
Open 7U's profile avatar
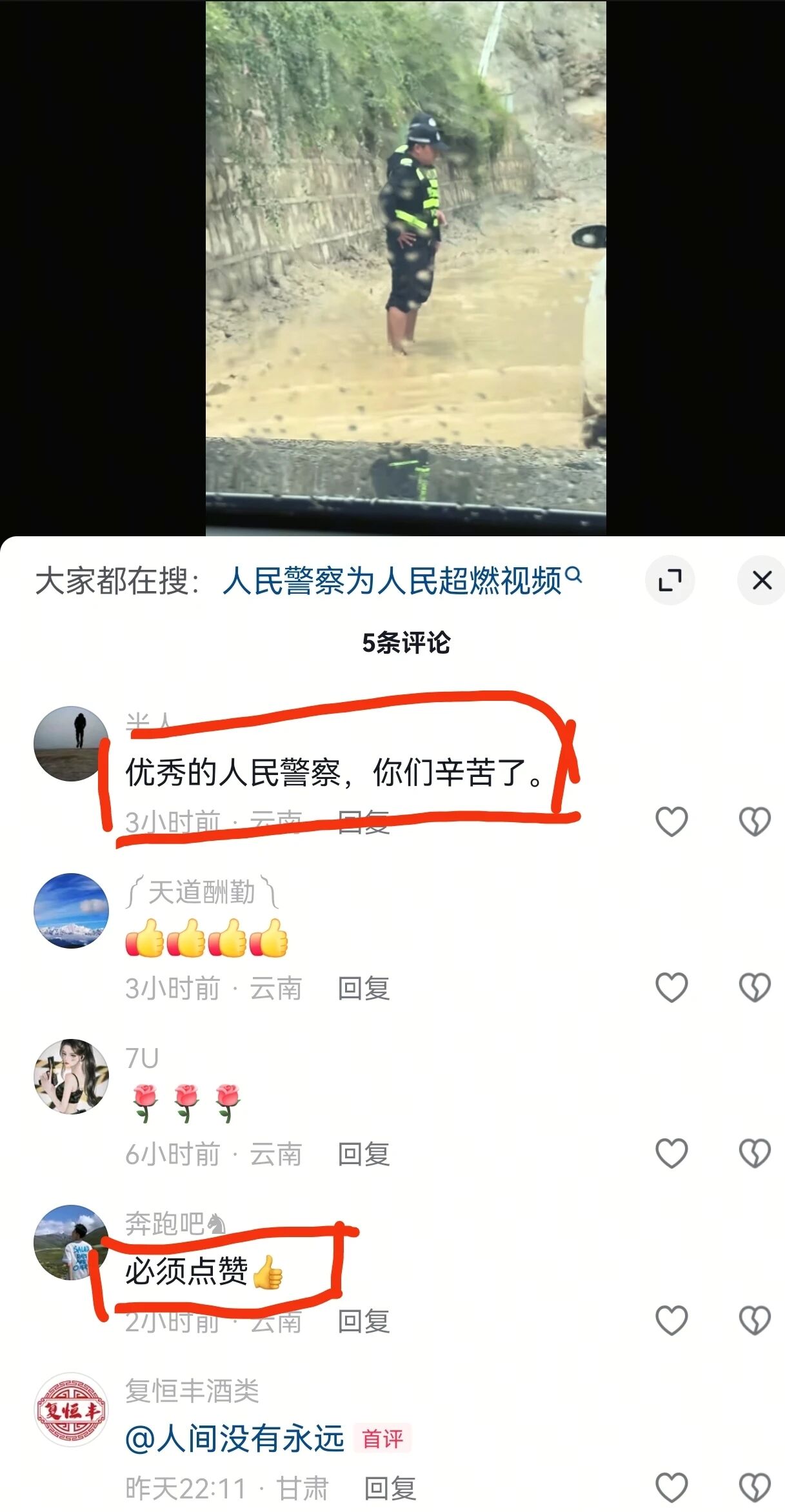tap(71, 1076)
